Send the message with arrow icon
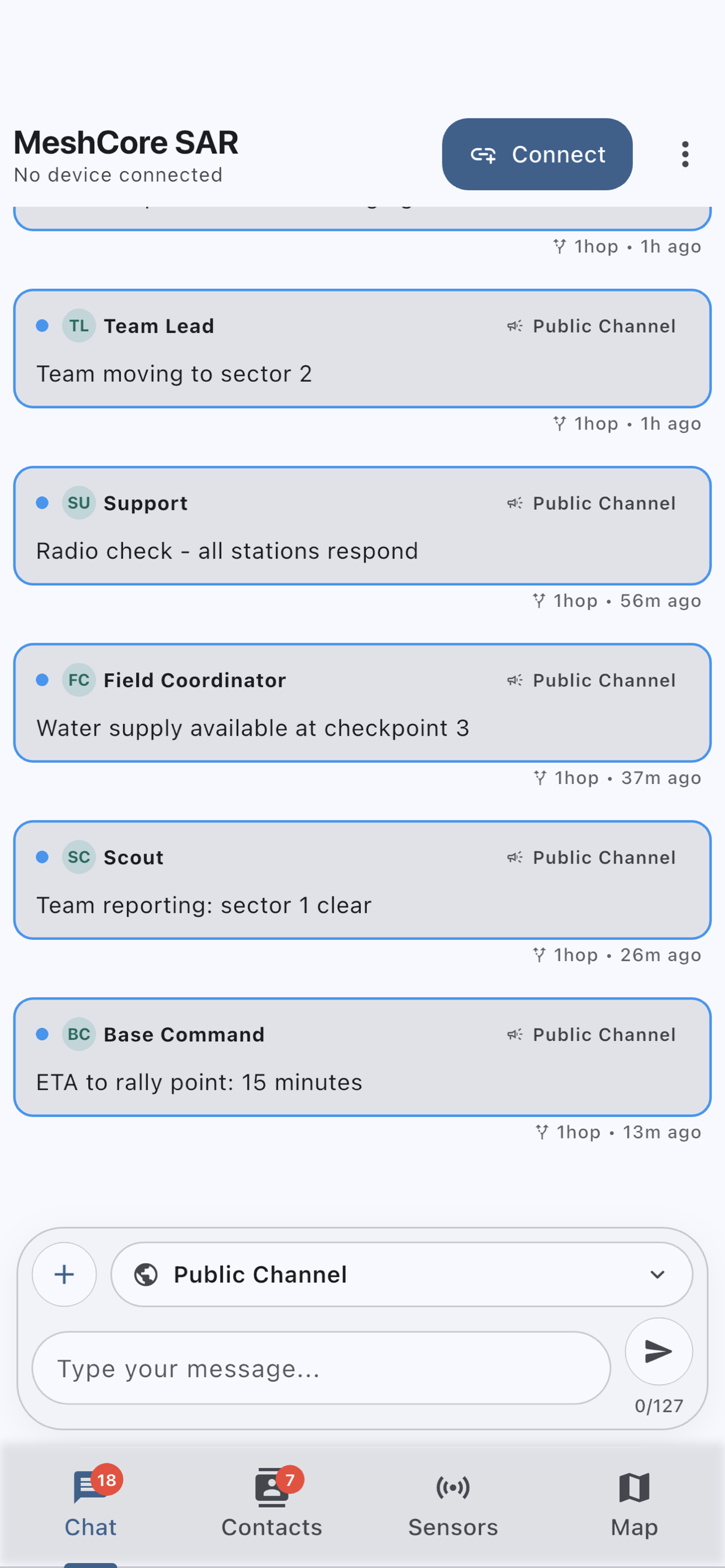The image size is (725, 1568). (658, 1351)
